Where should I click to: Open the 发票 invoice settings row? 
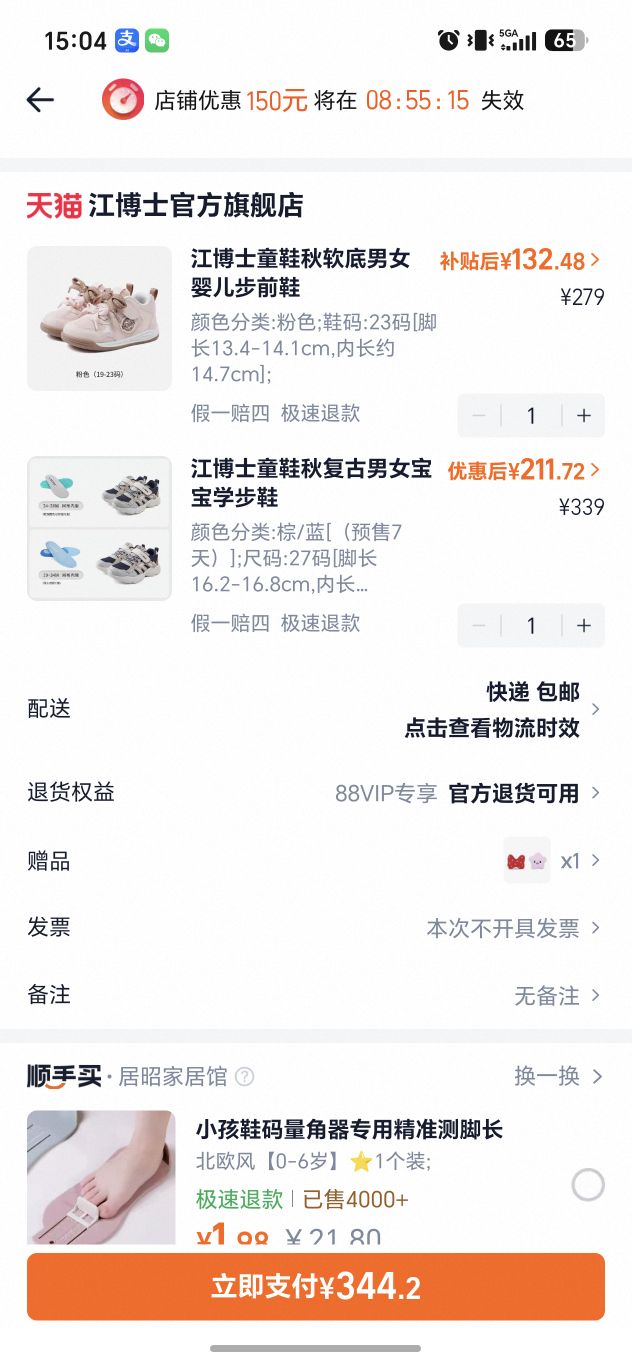pyautogui.click(x=316, y=928)
